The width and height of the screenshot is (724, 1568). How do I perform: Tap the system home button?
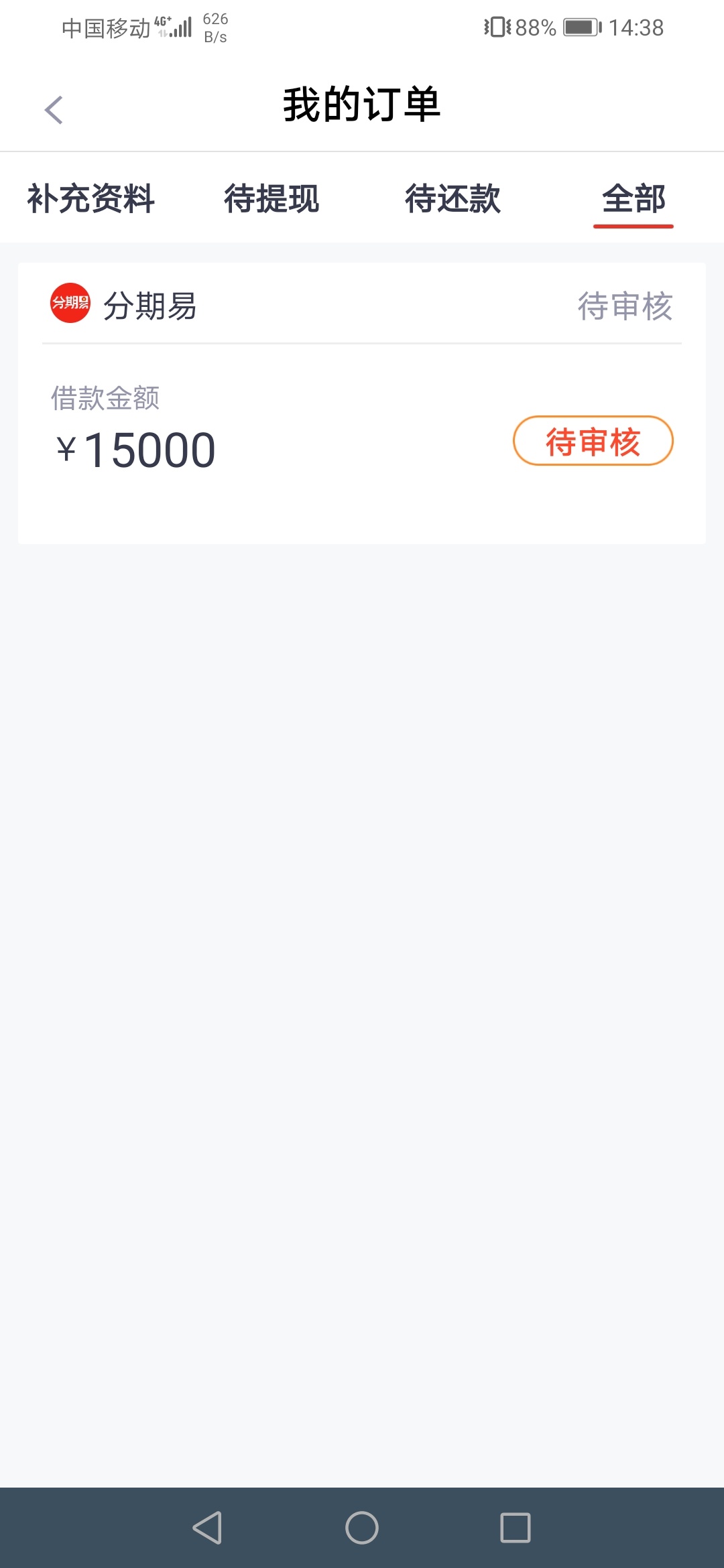tap(362, 1528)
